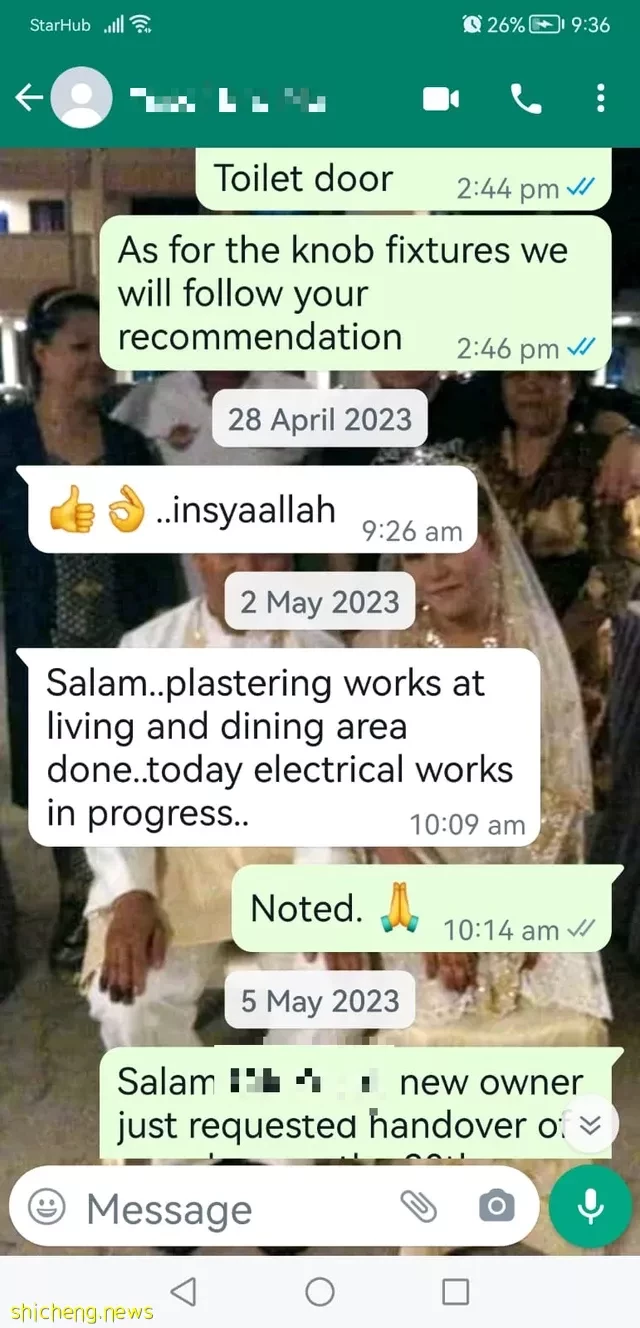Screen dimensions: 640x1328
Task: Jump to latest messages with down arrows
Action: tap(591, 1125)
